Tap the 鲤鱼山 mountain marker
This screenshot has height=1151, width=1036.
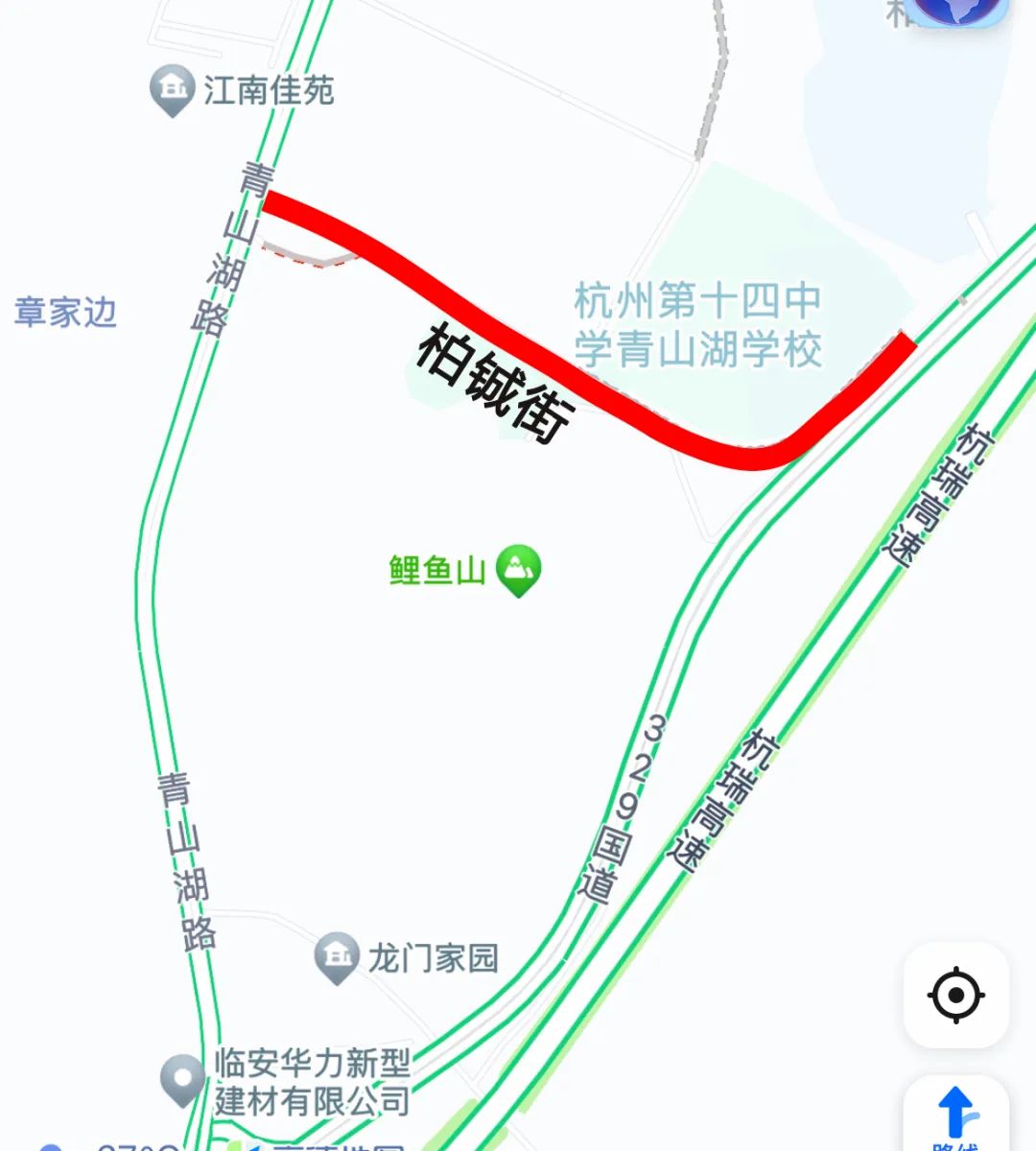[519, 570]
